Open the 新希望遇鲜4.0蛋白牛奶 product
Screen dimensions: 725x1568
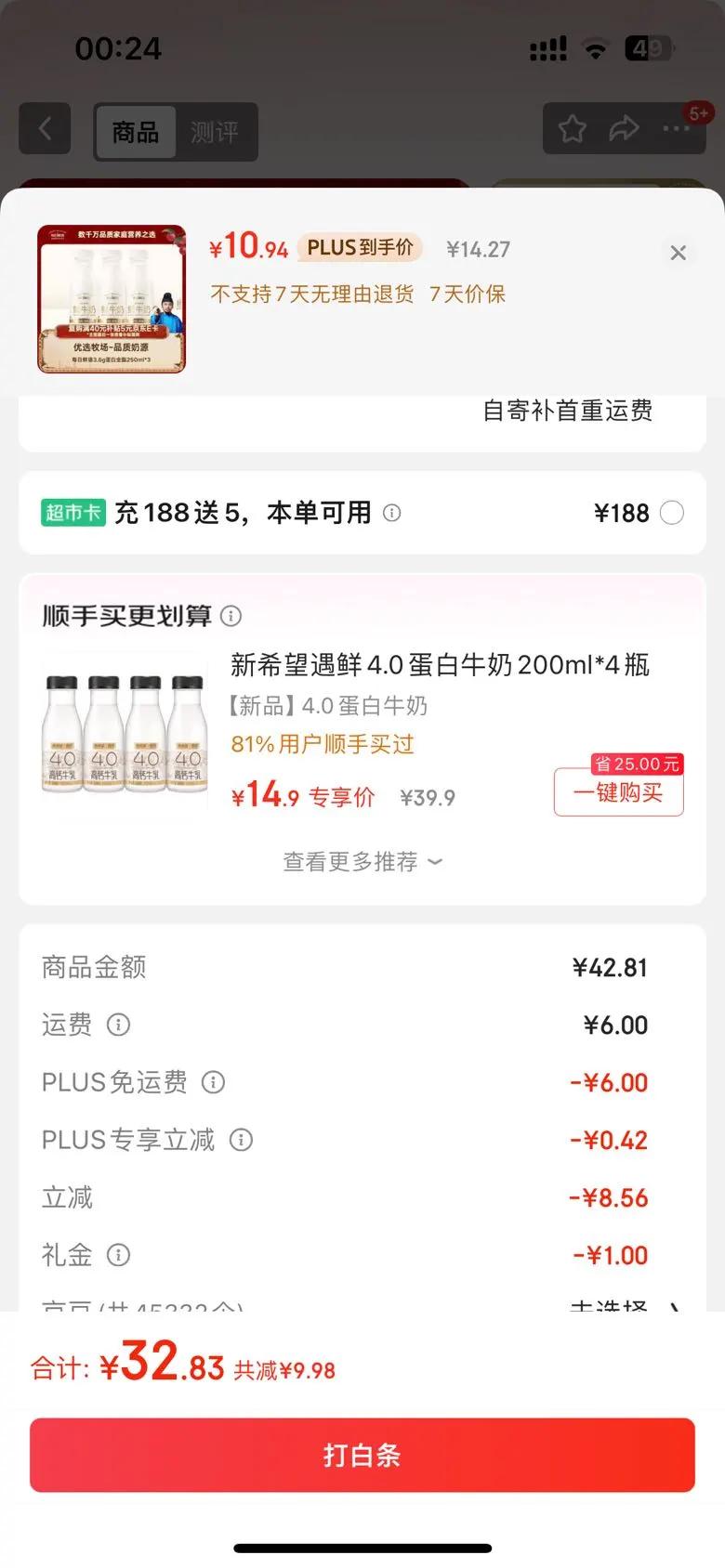(439, 665)
